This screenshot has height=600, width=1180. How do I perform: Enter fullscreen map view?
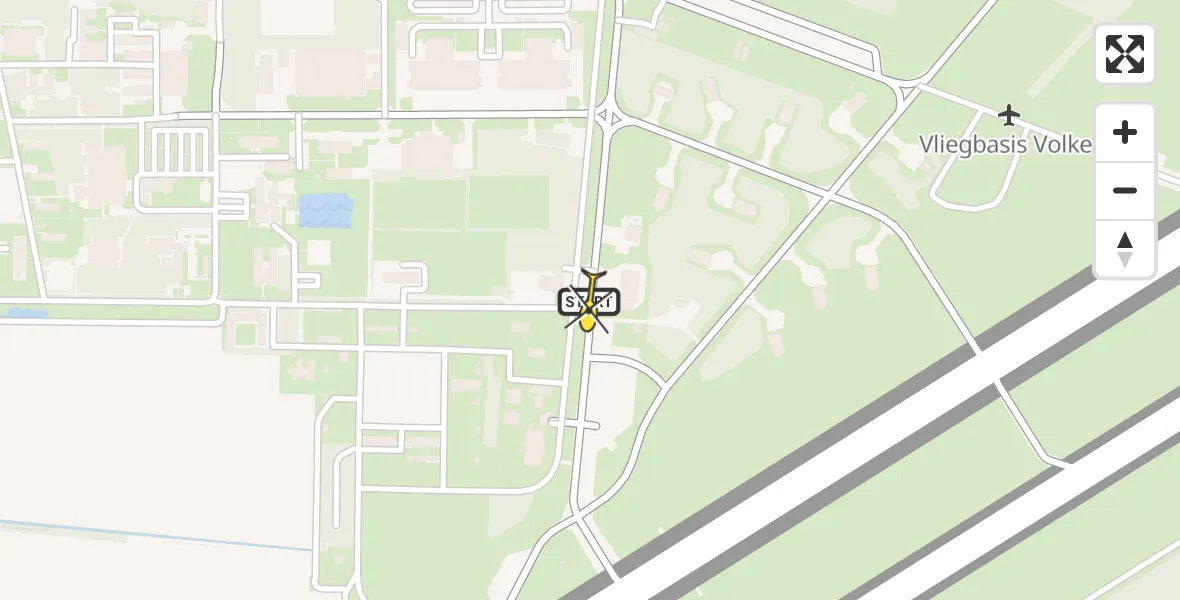coord(1125,54)
